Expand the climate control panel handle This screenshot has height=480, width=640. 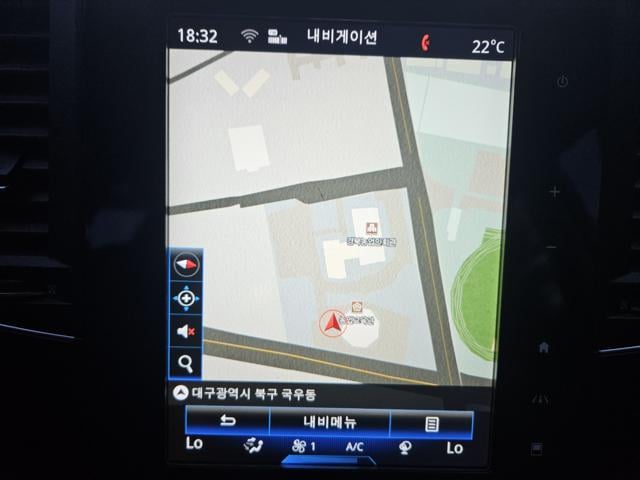pos(326,461)
